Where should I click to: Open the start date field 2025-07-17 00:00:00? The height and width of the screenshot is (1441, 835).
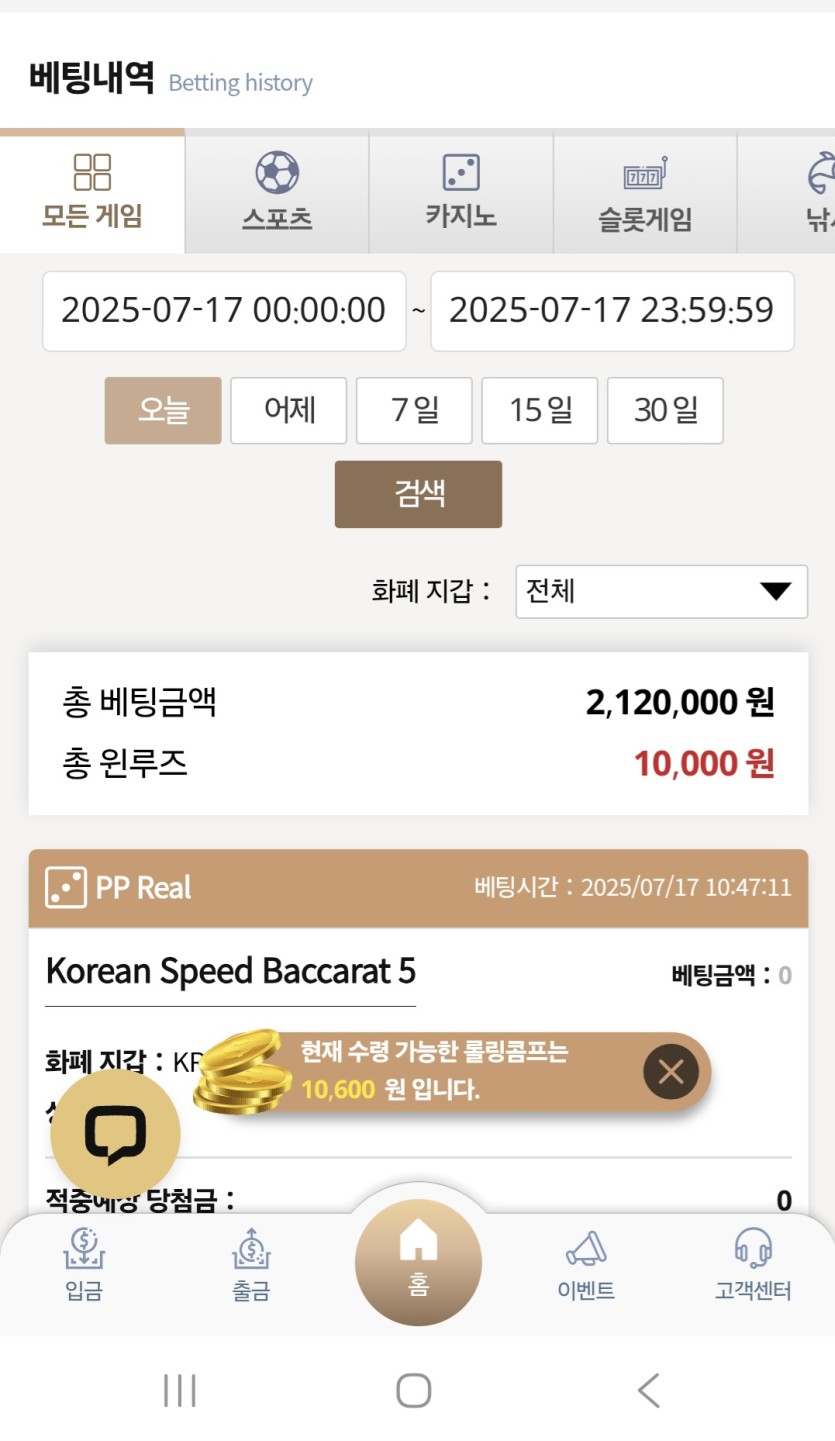(x=224, y=311)
